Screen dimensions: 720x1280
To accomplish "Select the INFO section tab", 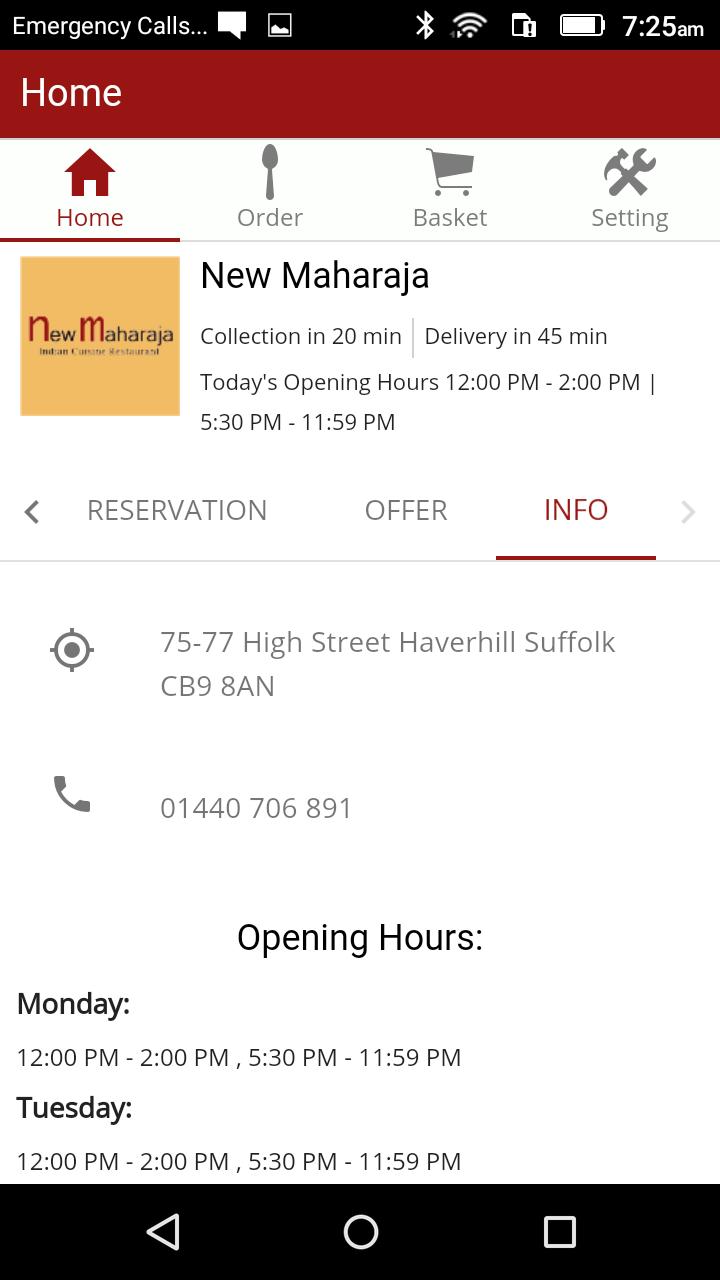I will pyautogui.click(x=576, y=510).
